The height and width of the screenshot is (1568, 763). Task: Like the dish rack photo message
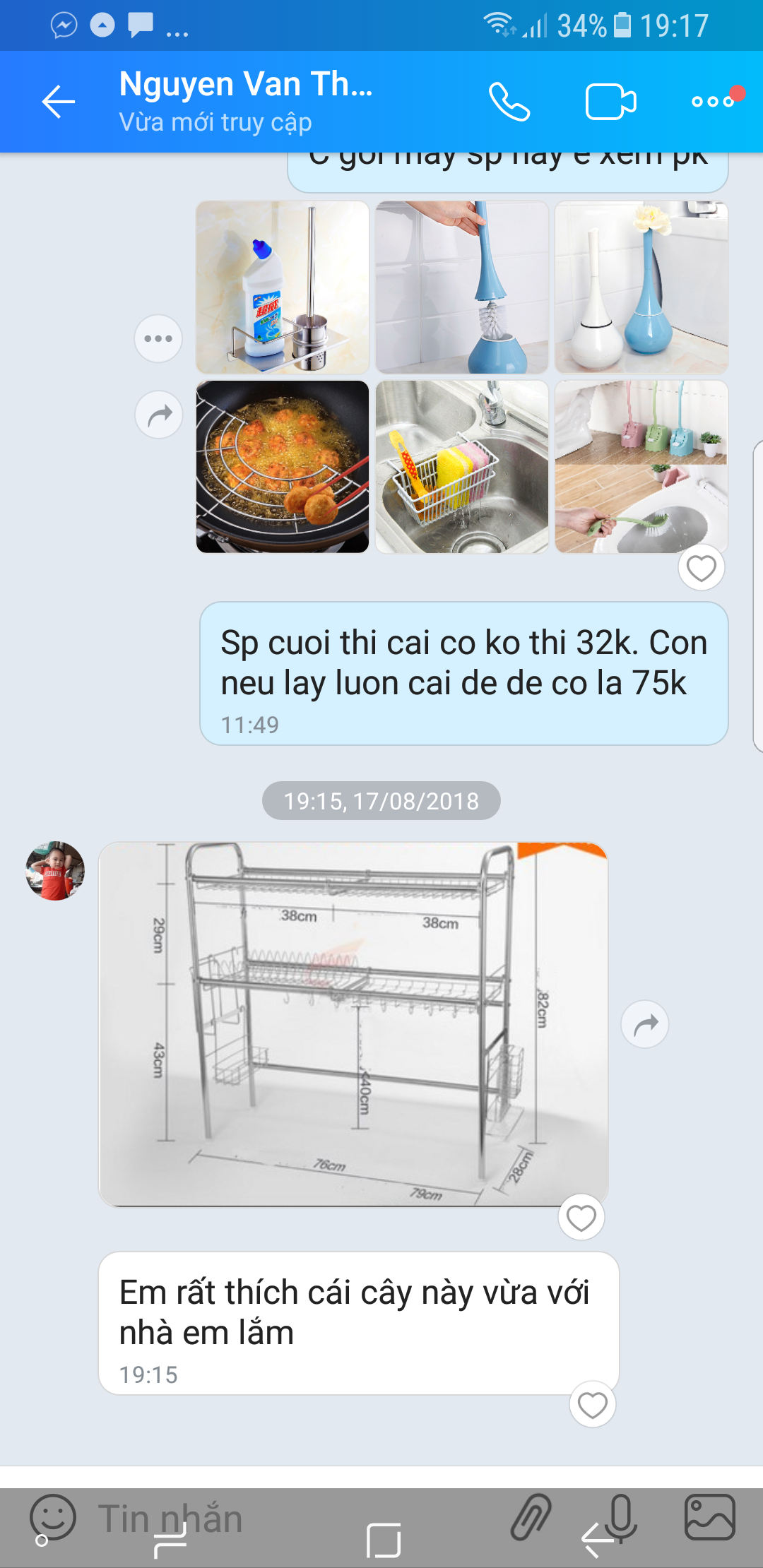point(581,1218)
